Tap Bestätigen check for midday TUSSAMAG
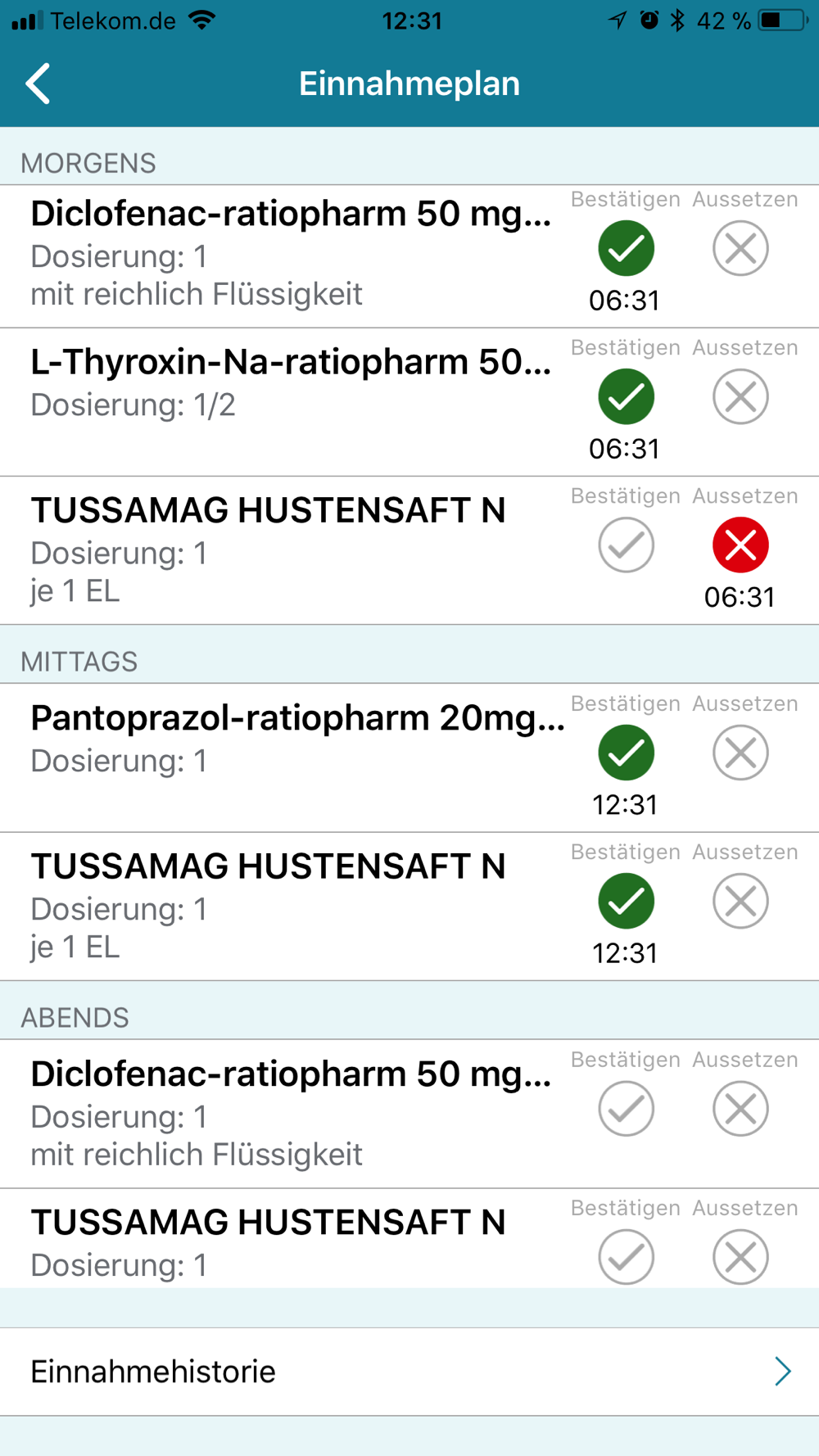The width and height of the screenshot is (819, 1456). (626, 901)
